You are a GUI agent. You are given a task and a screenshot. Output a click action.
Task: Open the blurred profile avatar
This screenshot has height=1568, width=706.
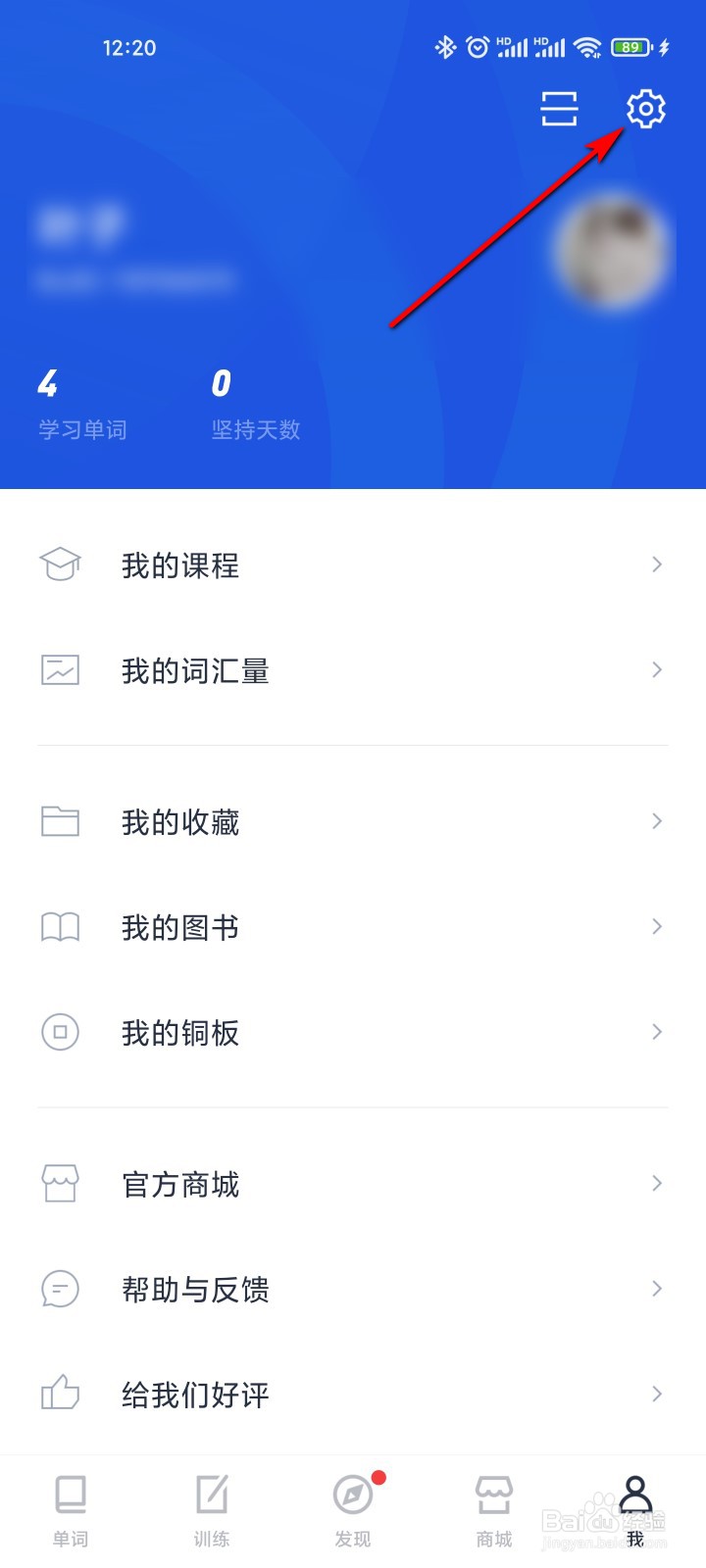click(x=613, y=252)
